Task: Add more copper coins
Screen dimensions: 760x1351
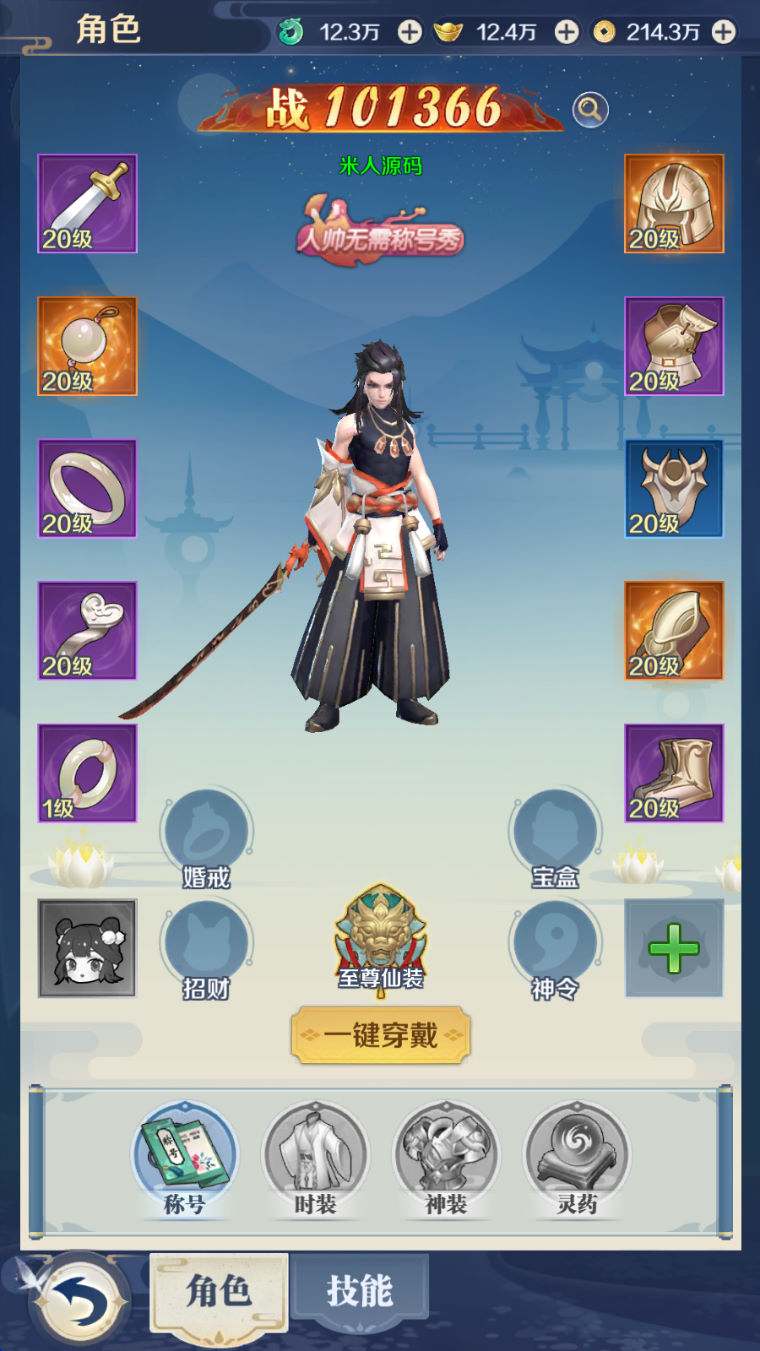Action: click(x=723, y=32)
